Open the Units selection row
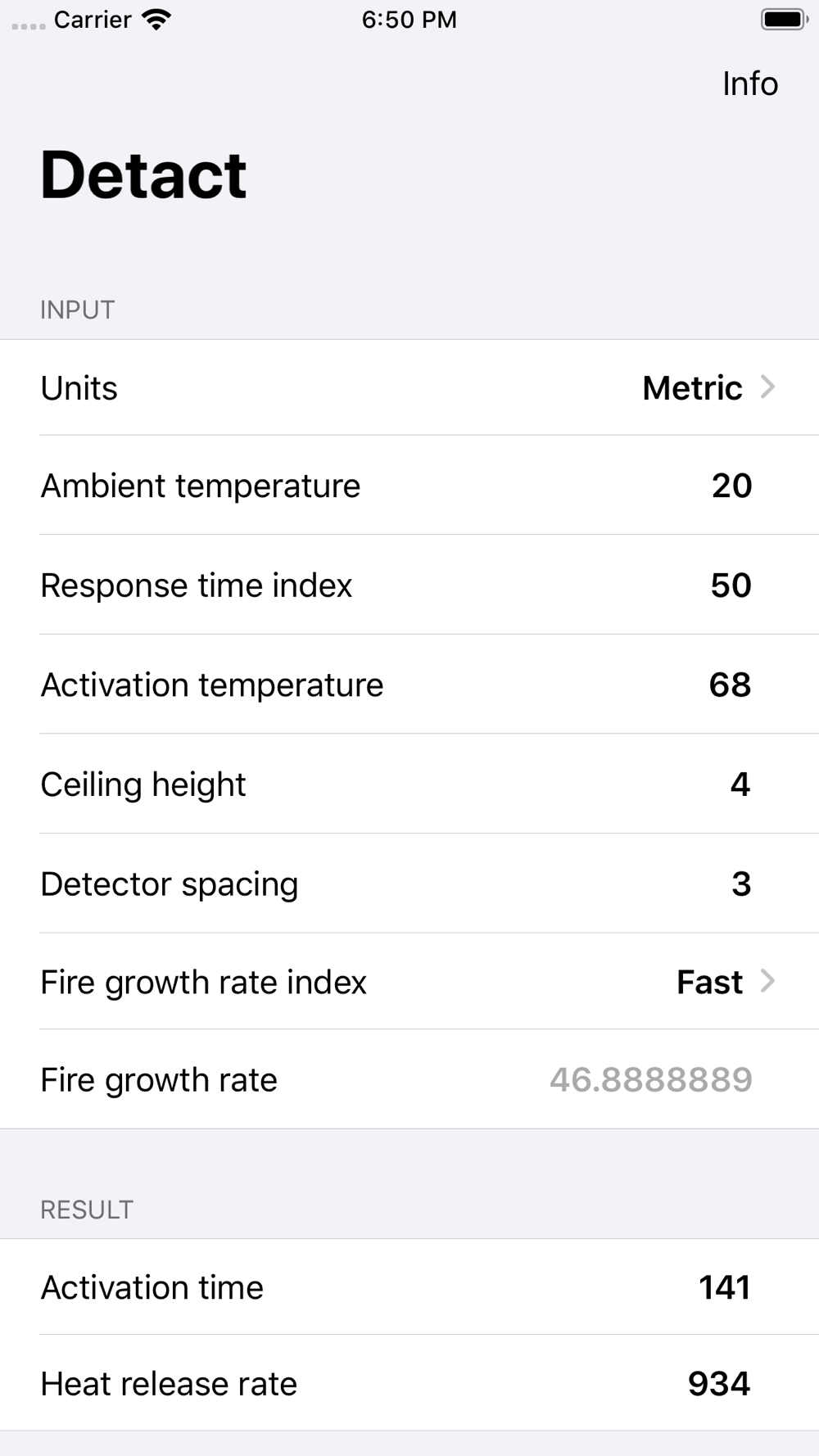 coord(409,387)
